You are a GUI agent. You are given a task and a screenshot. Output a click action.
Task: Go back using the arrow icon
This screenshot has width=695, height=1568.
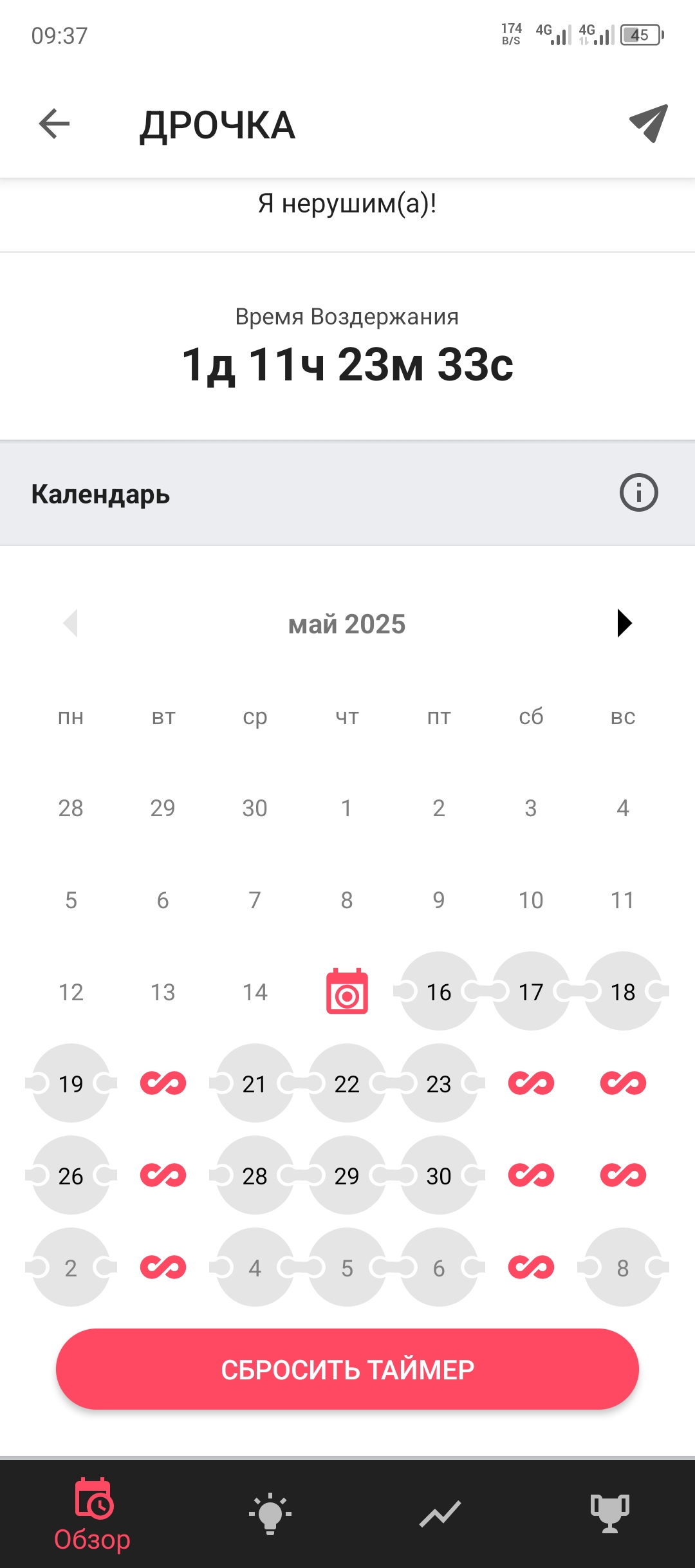[x=54, y=124]
